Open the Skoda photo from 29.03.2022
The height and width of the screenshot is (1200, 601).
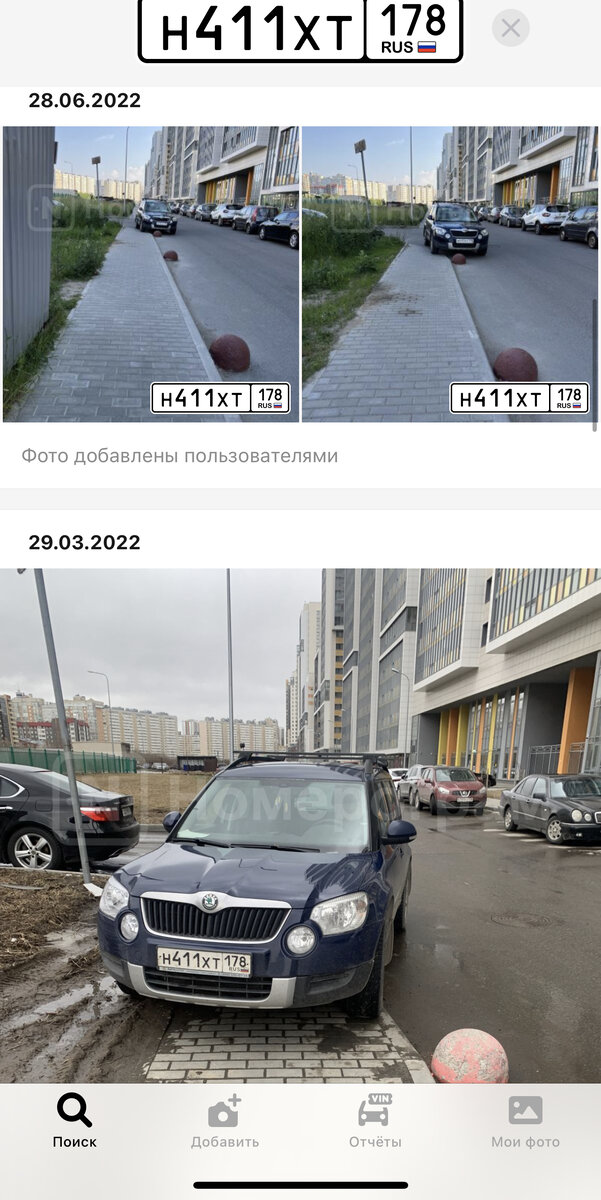[300, 826]
